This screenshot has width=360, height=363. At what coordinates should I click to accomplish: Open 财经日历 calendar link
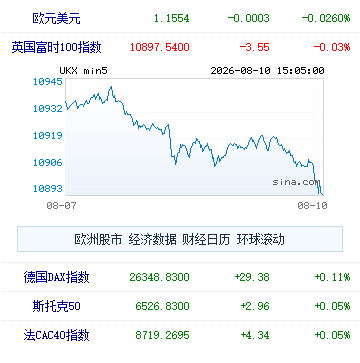pos(206,239)
